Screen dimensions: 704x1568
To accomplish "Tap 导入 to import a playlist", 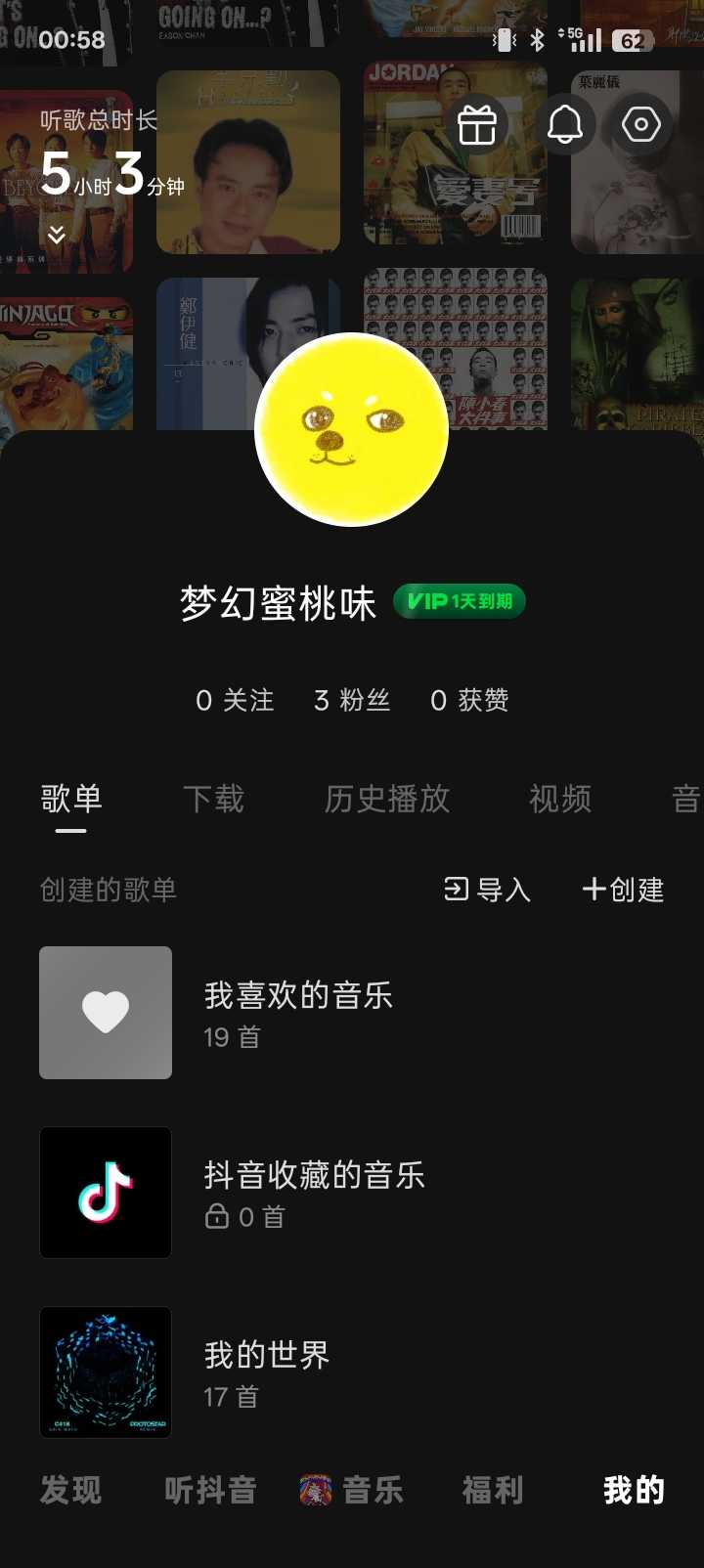I will coord(487,890).
